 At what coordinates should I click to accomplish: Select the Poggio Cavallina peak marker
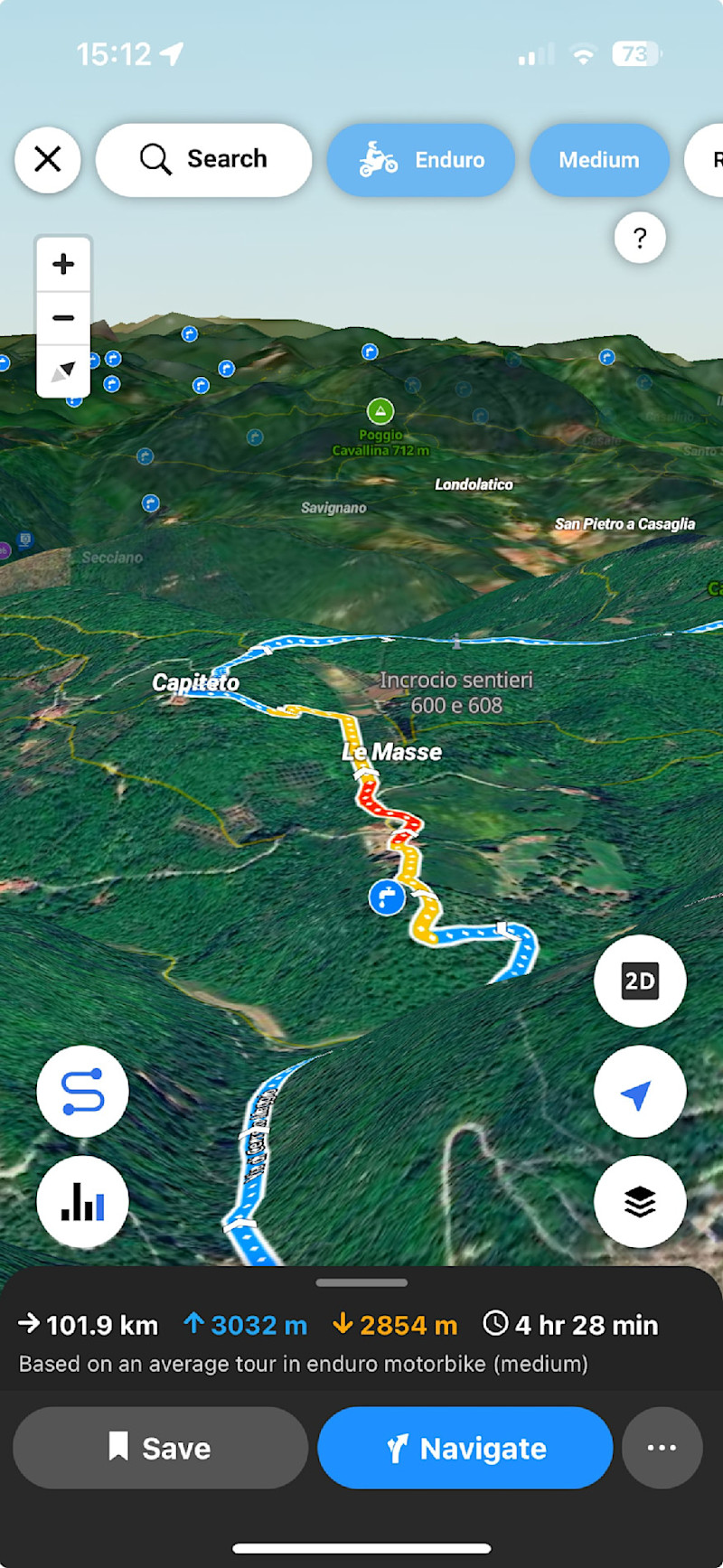[380, 412]
